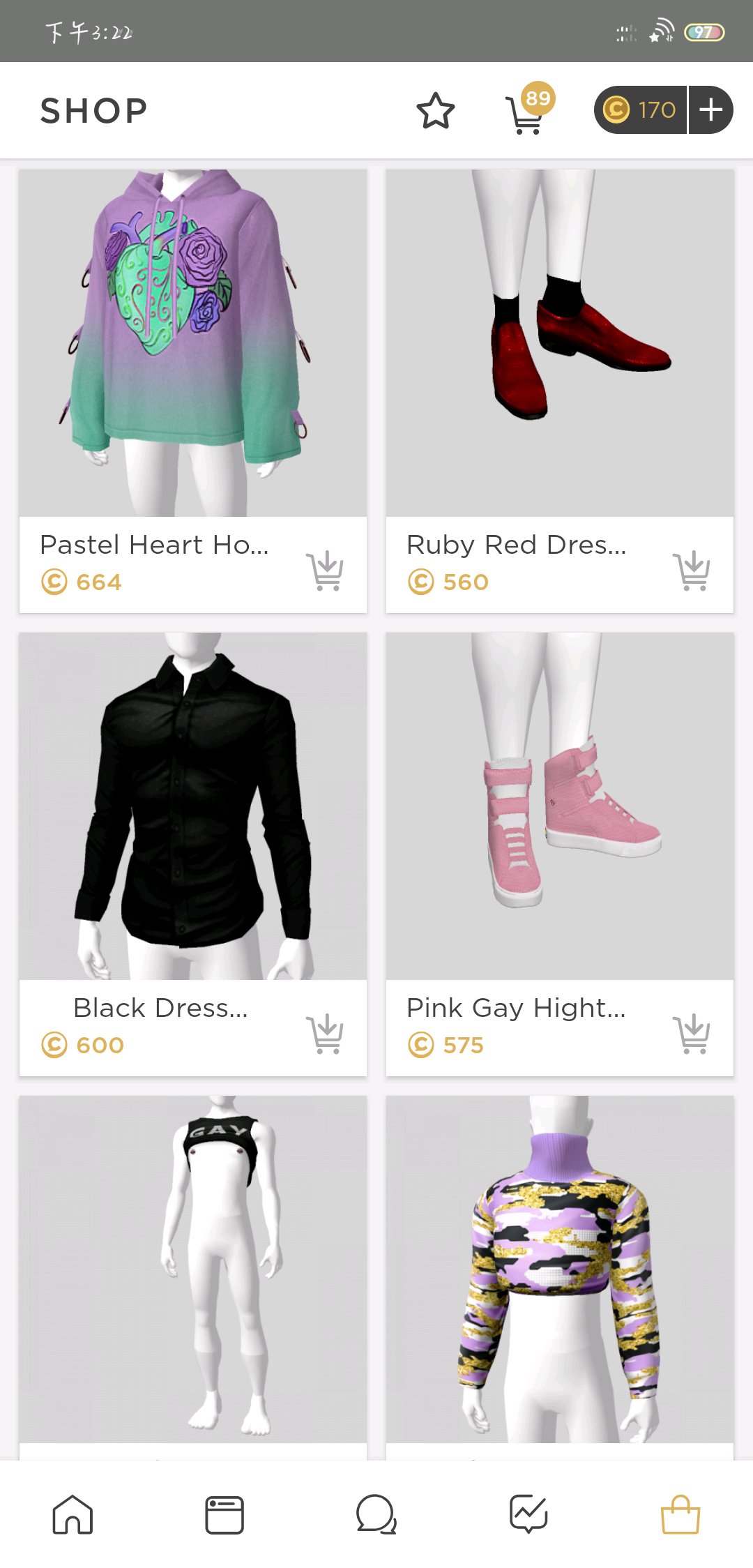Open the chat bubble tab
Image resolution: width=753 pixels, height=1568 pixels.
pyautogui.click(x=376, y=1514)
